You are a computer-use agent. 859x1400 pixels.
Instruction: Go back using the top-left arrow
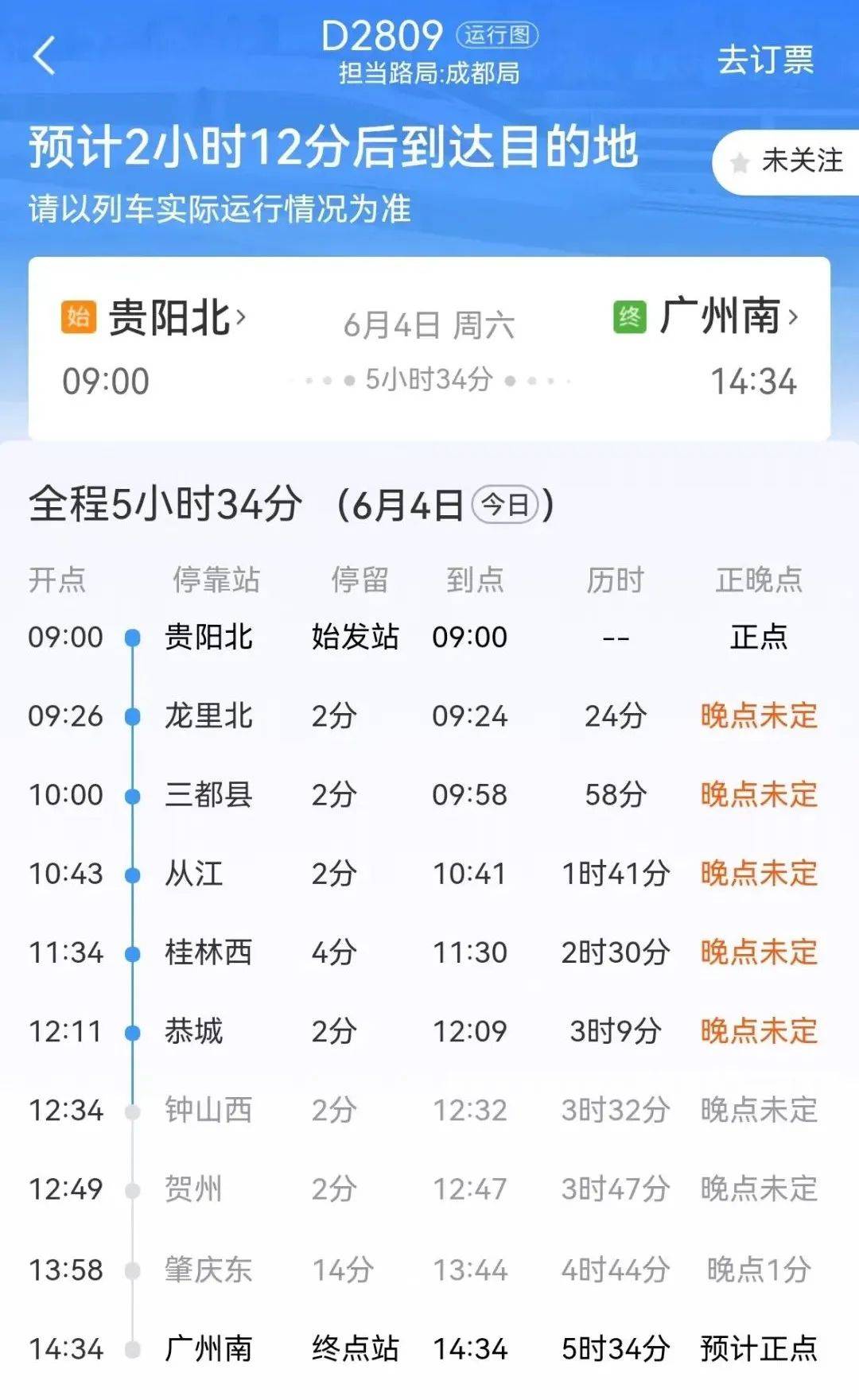[x=45, y=56]
